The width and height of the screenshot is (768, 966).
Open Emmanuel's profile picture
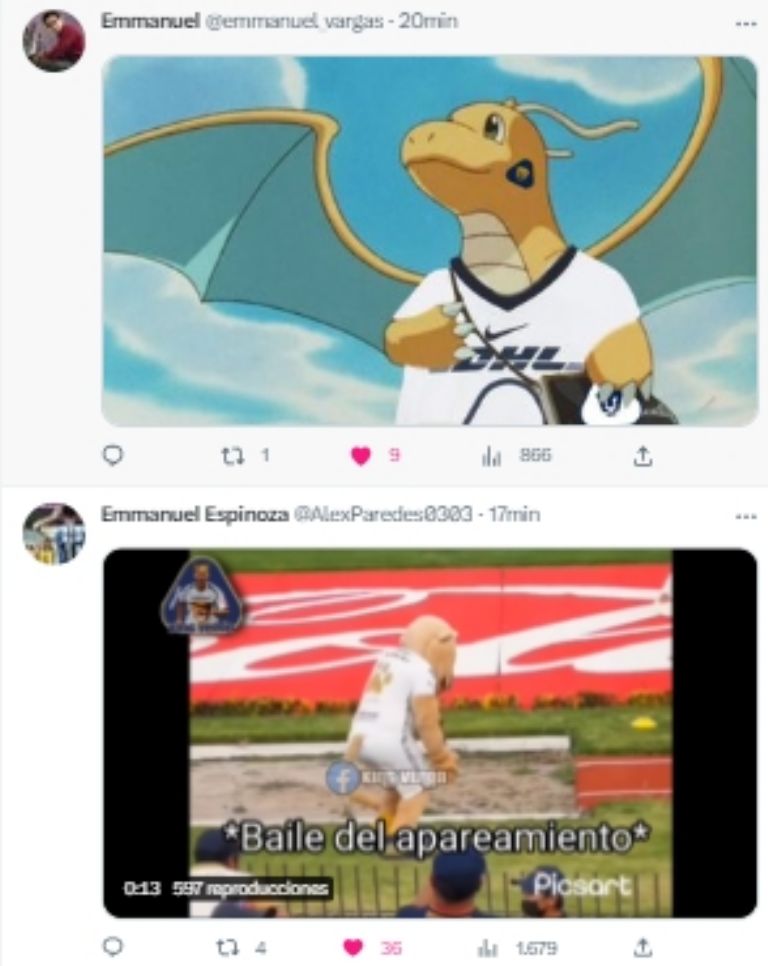coord(54,41)
